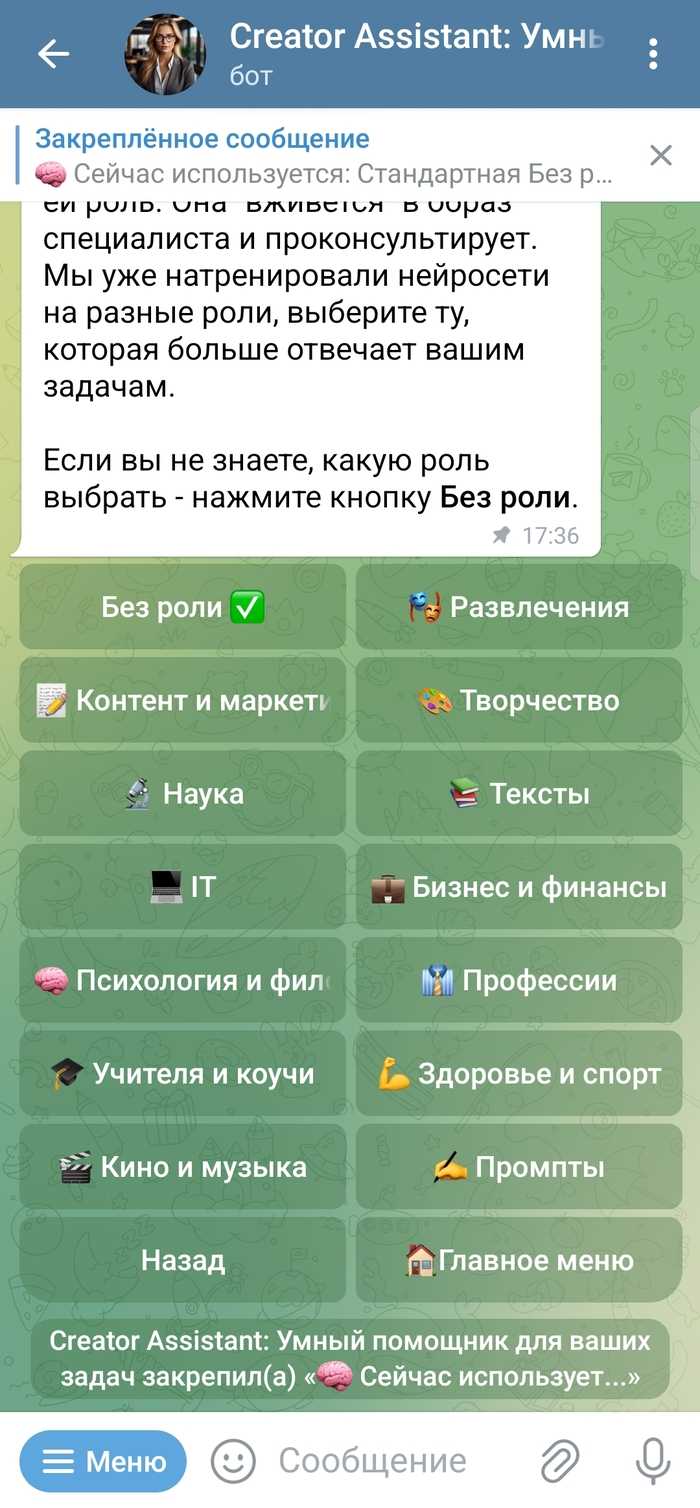Select the Без роли option
Screen dimensions: 700x1508
[x=183, y=607]
